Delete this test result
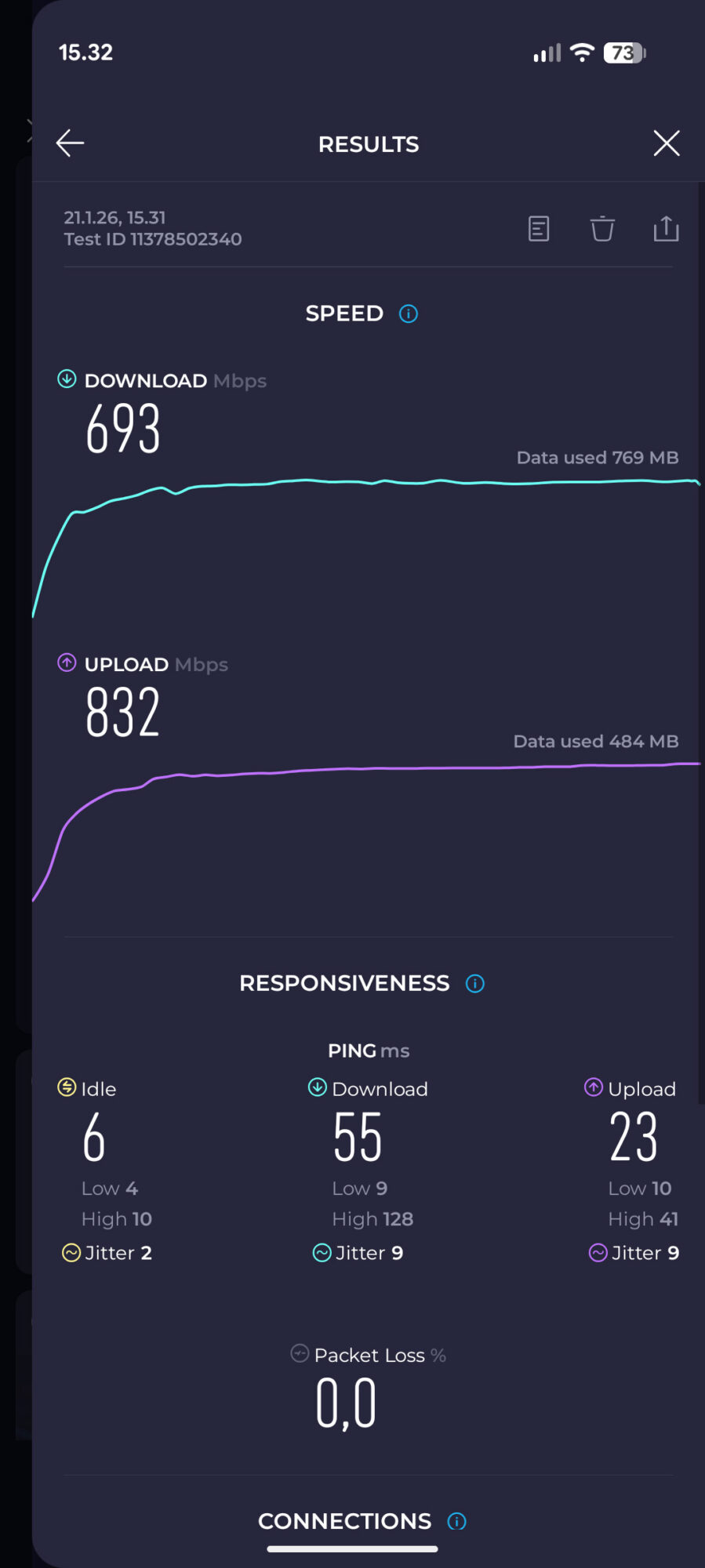 point(602,229)
